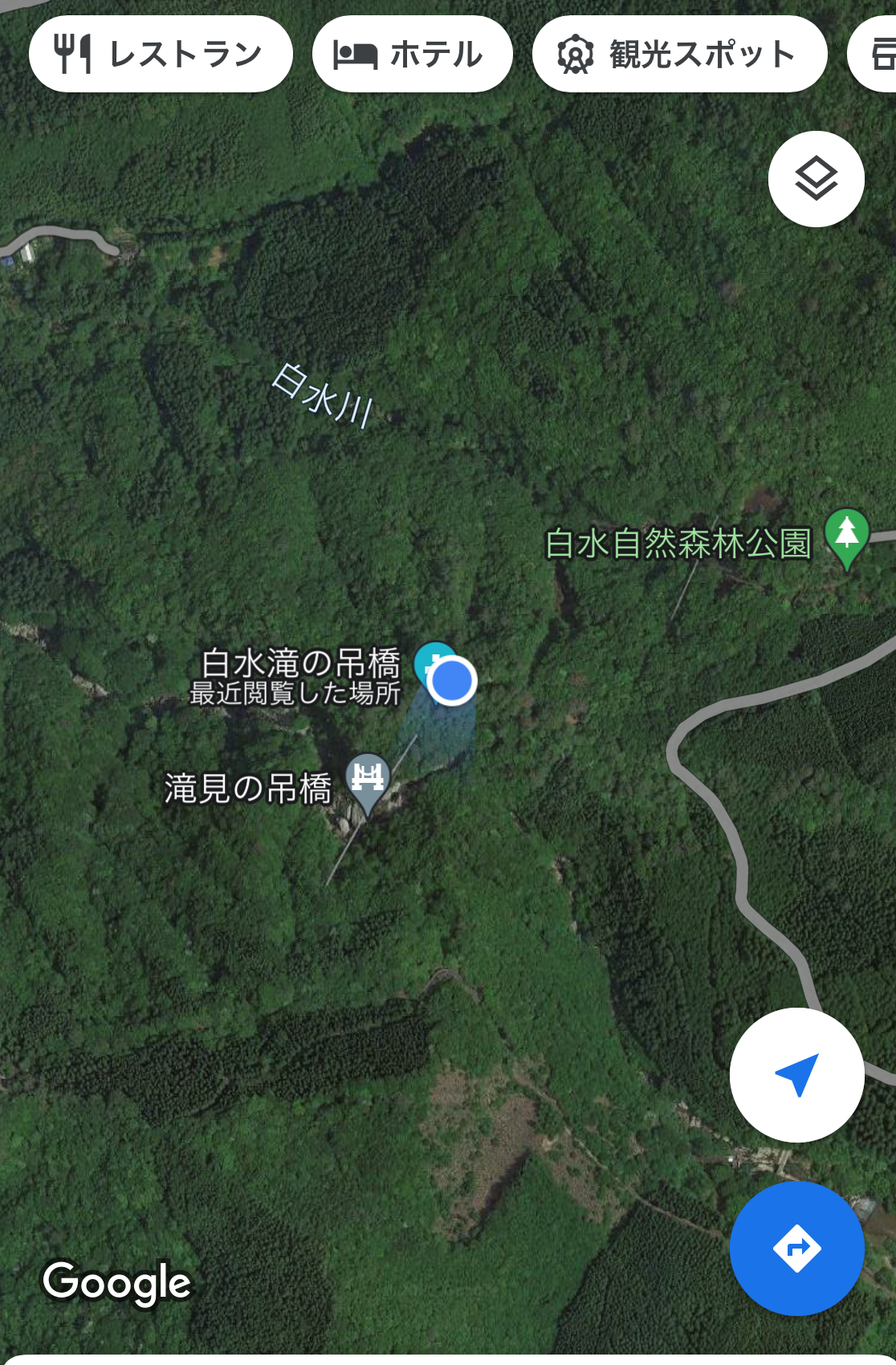The height and width of the screenshot is (1365, 896).
Task: Recenter map on my location
Action: point(796,1074)
